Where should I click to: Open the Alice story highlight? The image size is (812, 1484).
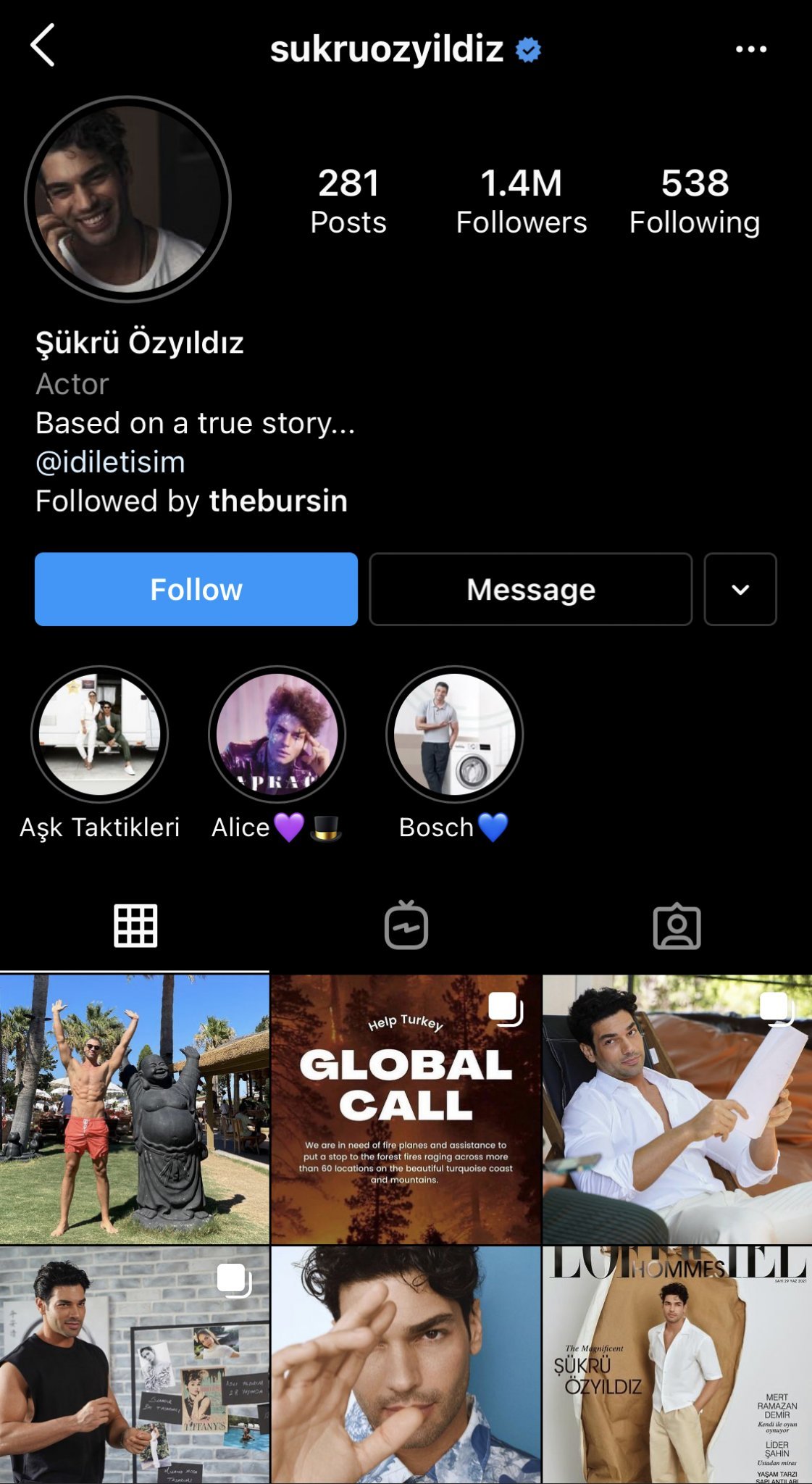(x=277, y=735)
